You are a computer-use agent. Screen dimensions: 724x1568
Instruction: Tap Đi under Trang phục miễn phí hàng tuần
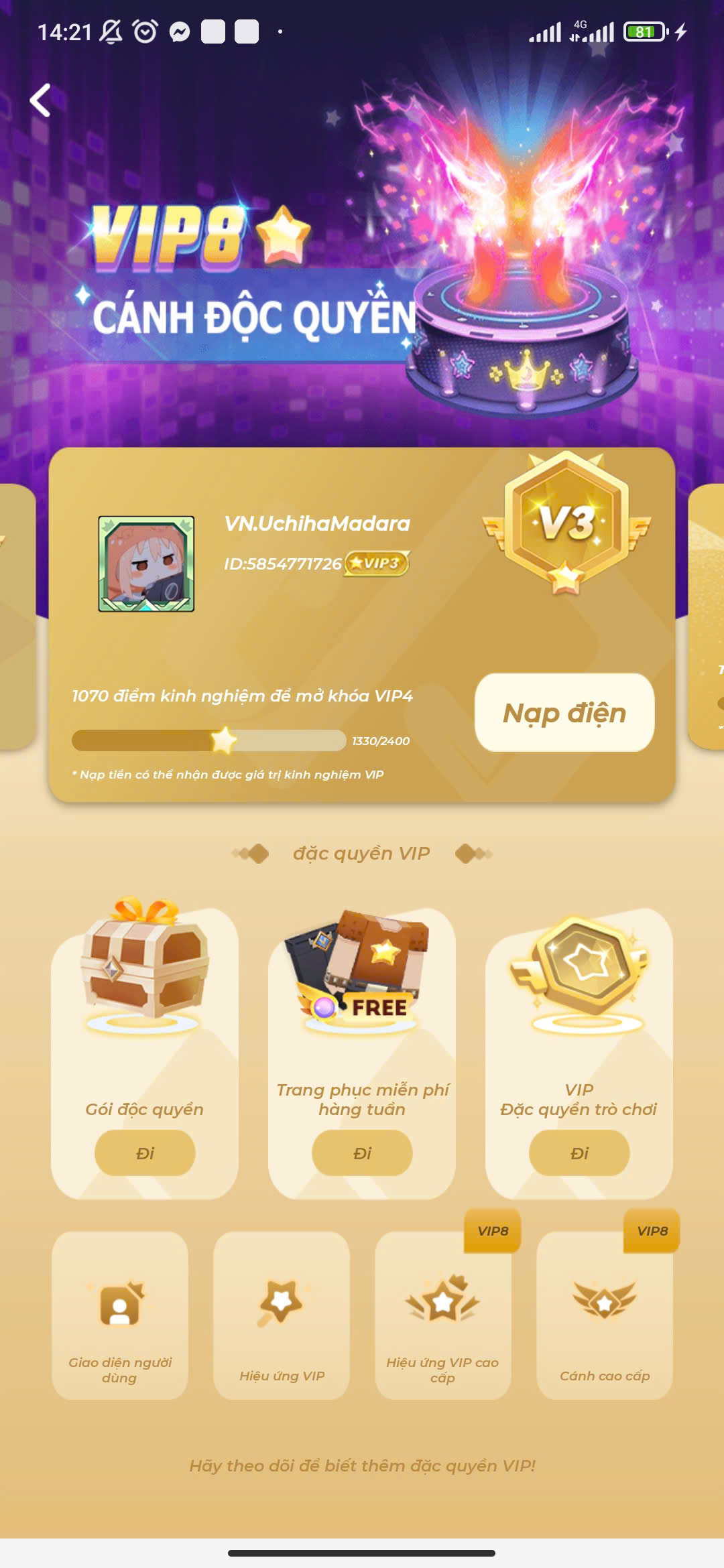[x=362, y=1153]
